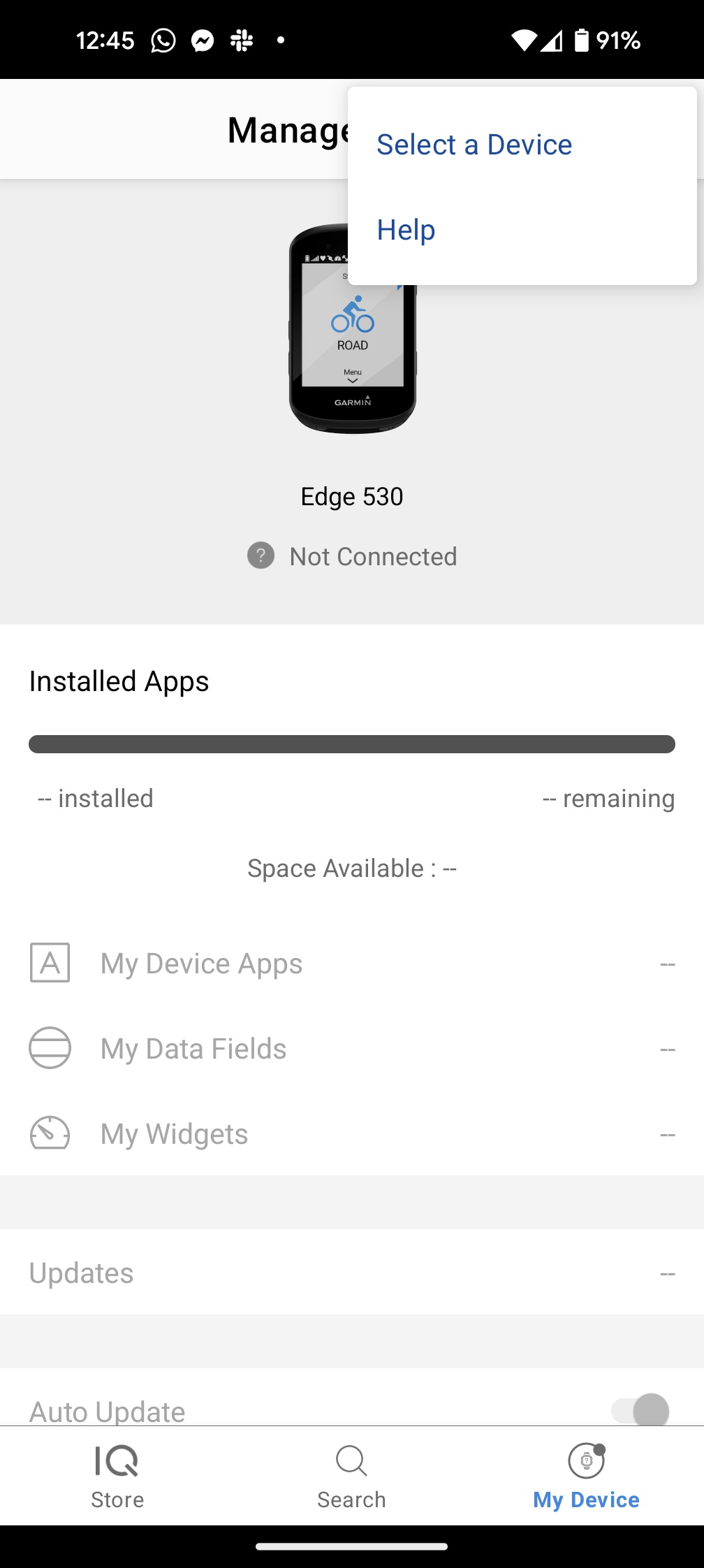
Task: Open the Updates row
Action: (x=352, y=1272)
